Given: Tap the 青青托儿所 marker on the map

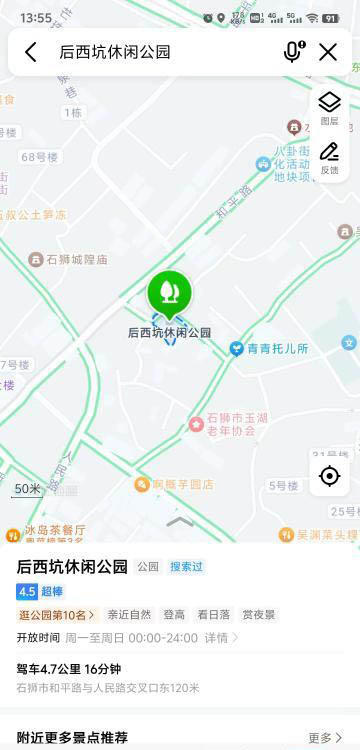Looking at the screenshot, I should [269, 349].
